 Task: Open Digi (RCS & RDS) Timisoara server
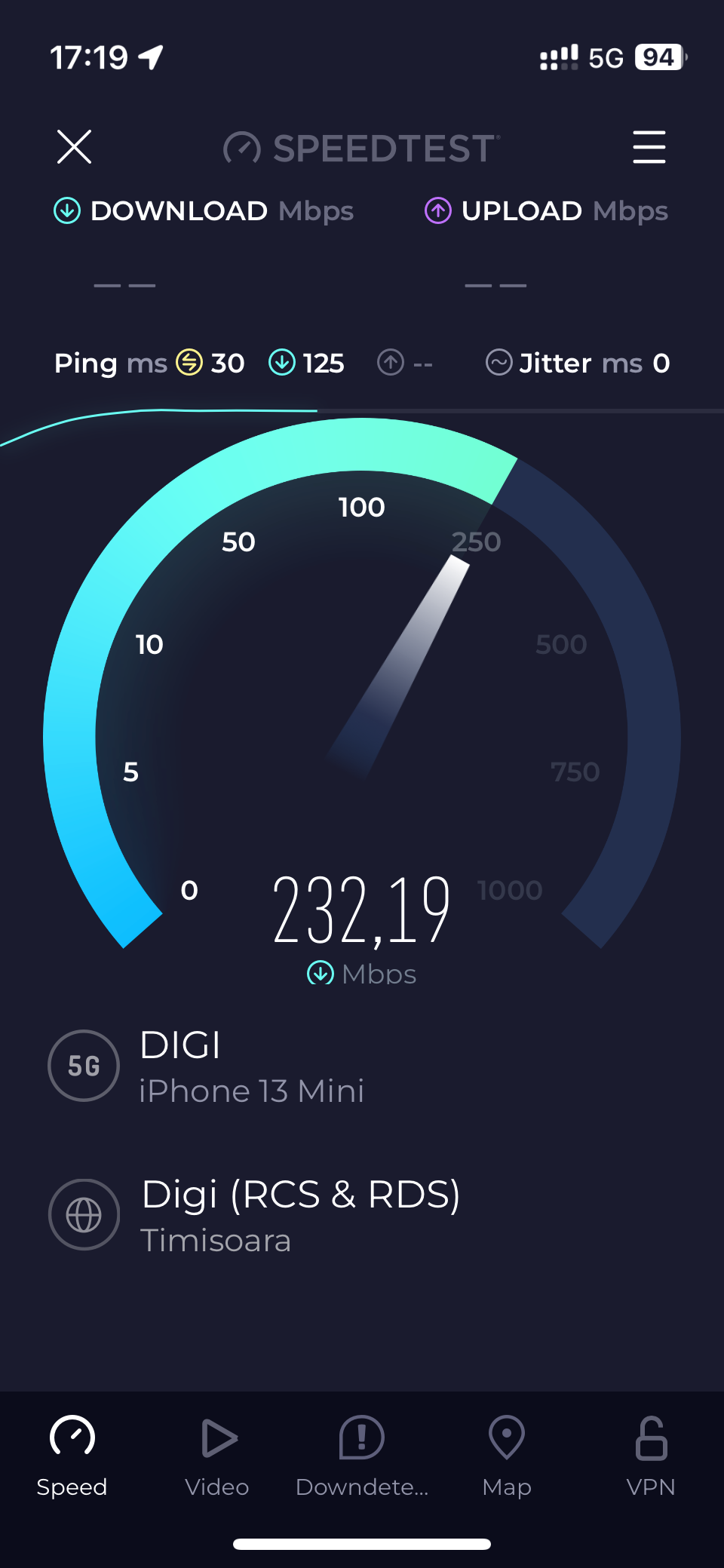pos(255,1215)
